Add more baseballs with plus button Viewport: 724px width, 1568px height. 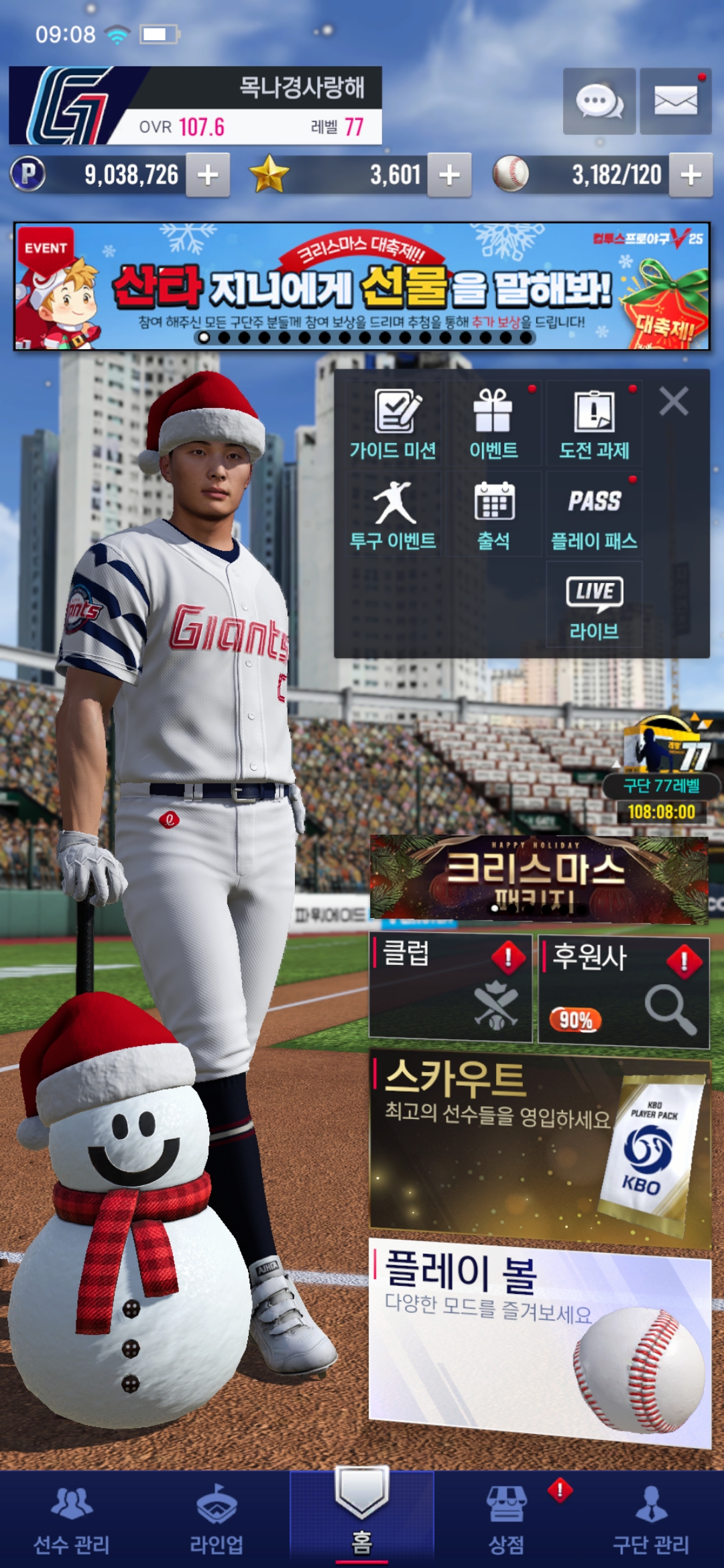pyautogui.click(x=690, y=175)
